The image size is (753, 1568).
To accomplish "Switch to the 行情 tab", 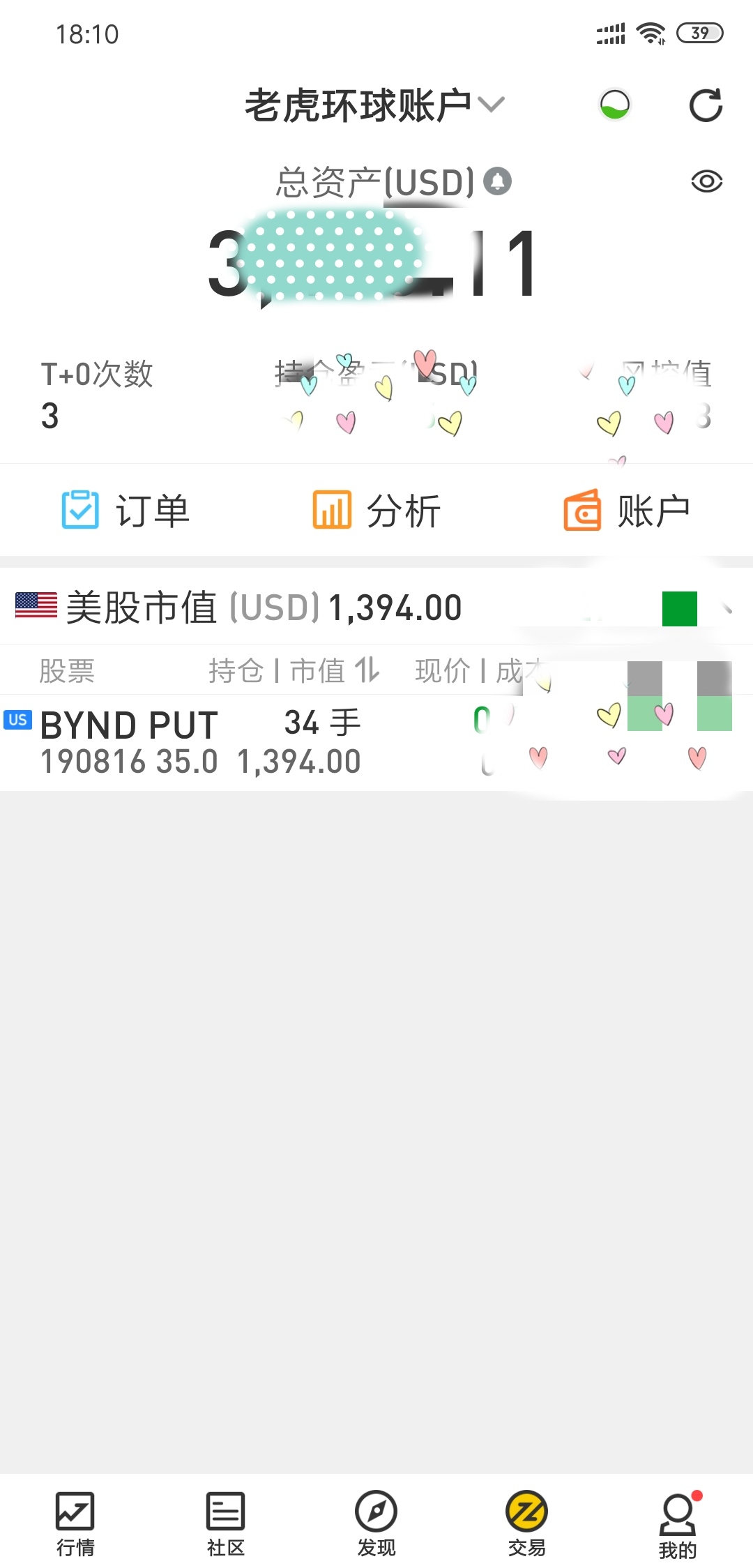I will (75, 1525).
